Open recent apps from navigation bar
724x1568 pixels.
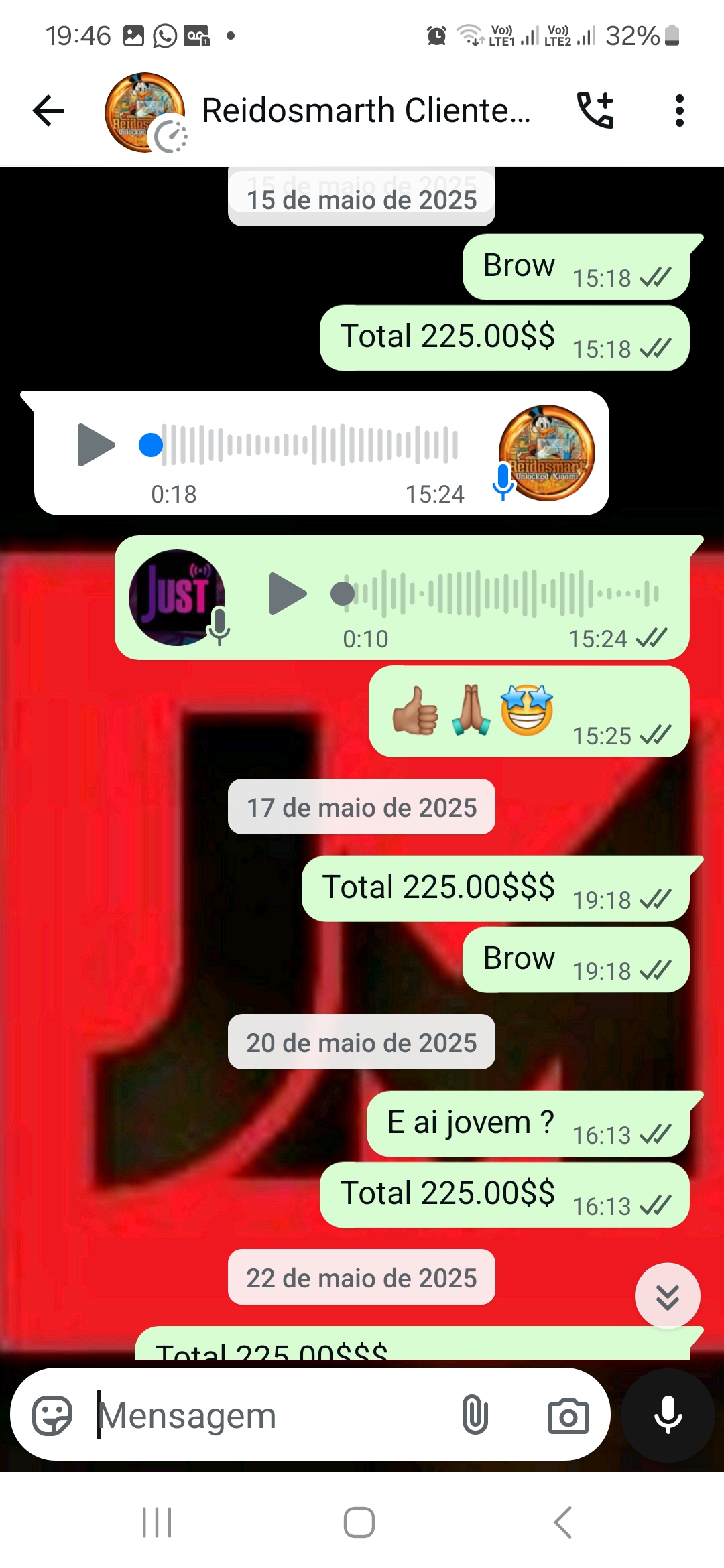pyautogui.click(x=158, y=1522)
